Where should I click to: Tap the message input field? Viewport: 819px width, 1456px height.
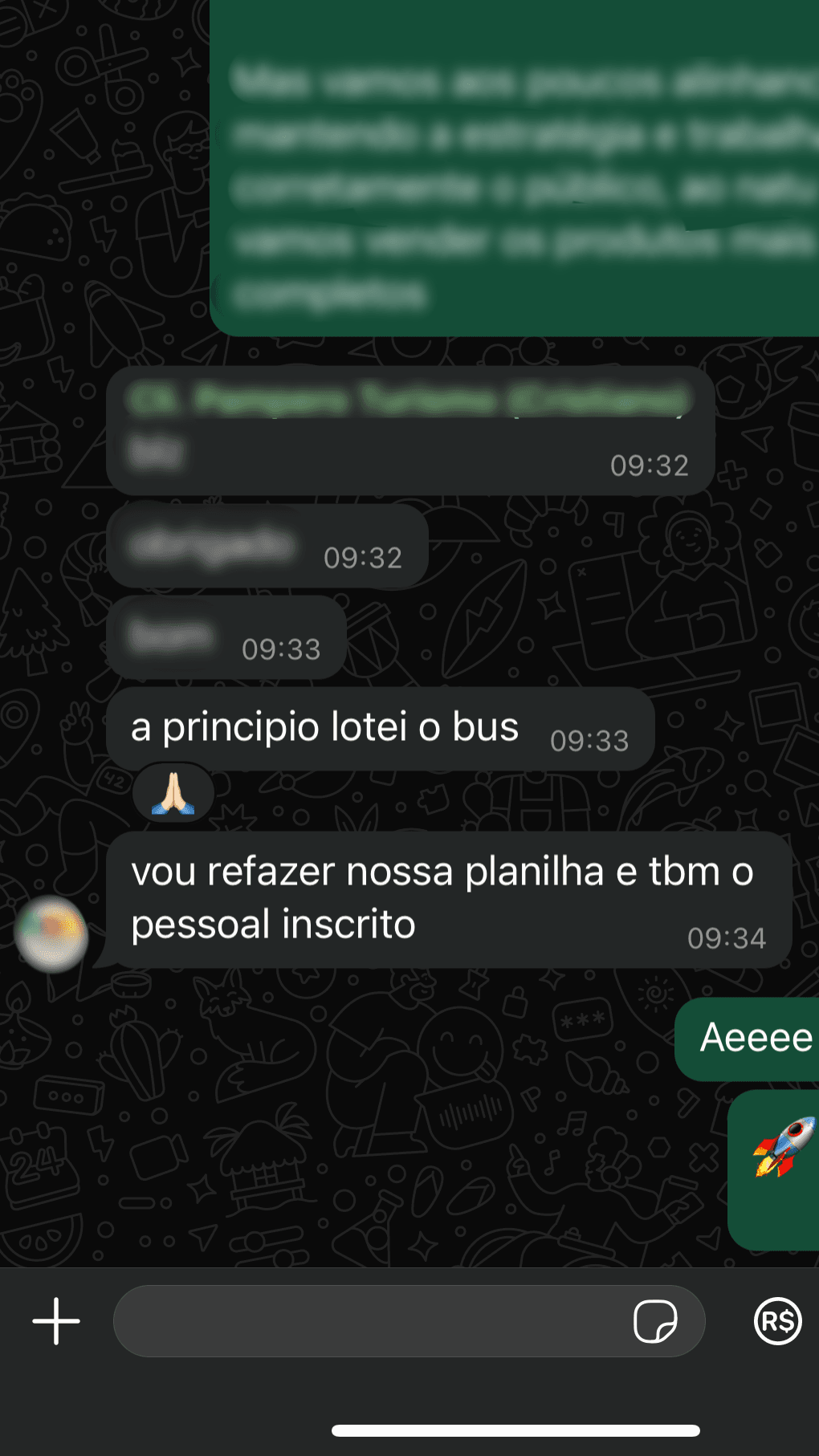(369, 1320)
